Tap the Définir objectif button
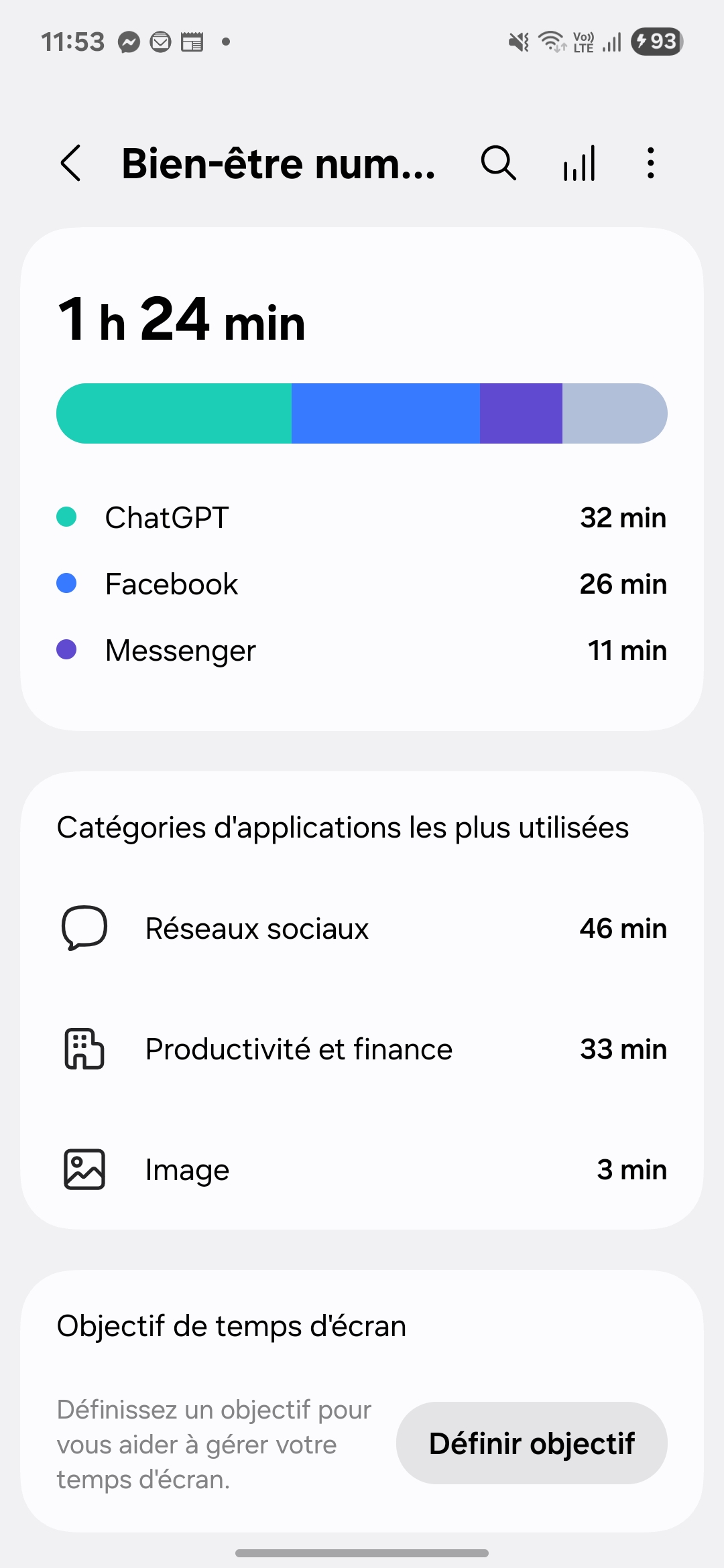 (532, 1443)
